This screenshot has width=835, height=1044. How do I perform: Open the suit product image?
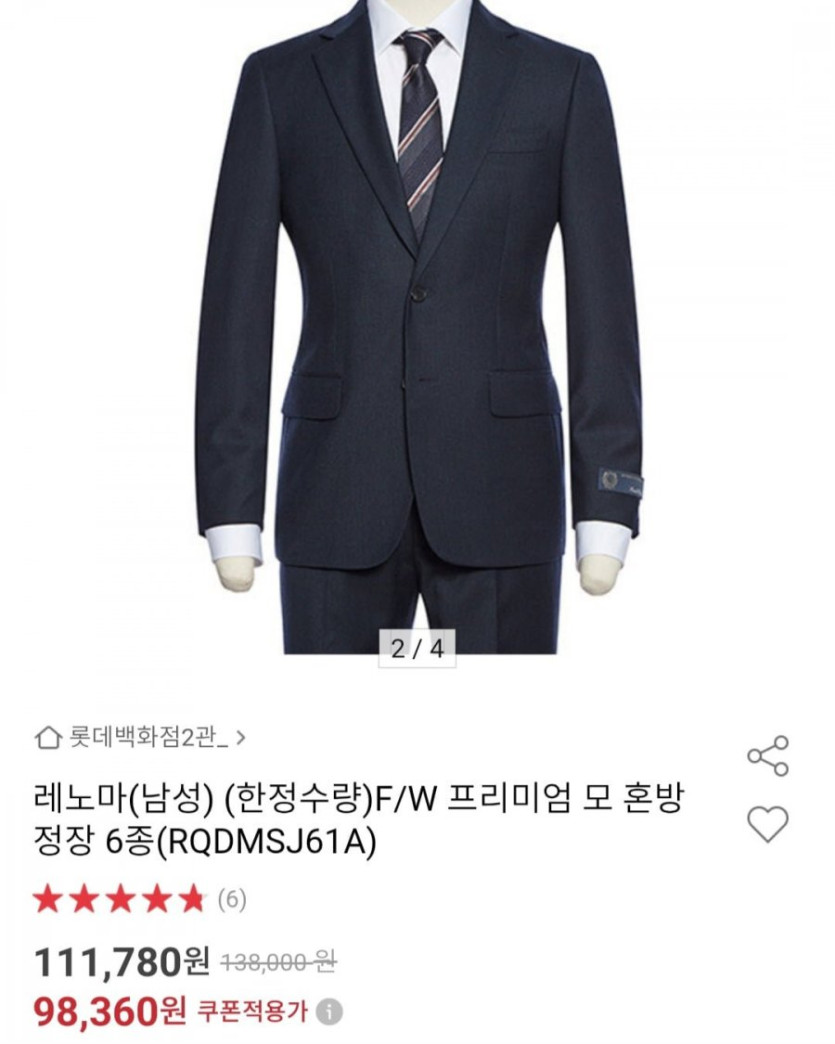[x=417, y=320]
